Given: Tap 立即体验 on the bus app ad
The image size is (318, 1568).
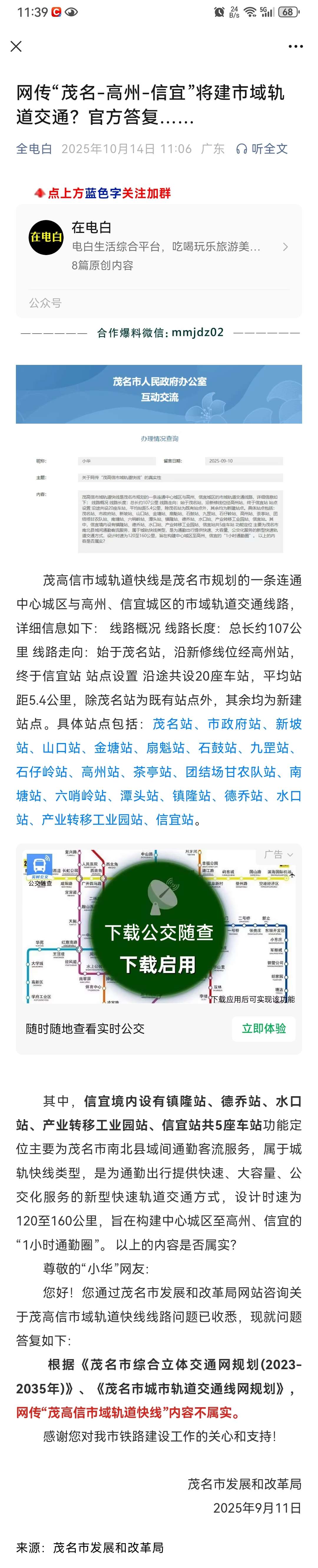Looking at the screenshot, I should [263, 1028].
